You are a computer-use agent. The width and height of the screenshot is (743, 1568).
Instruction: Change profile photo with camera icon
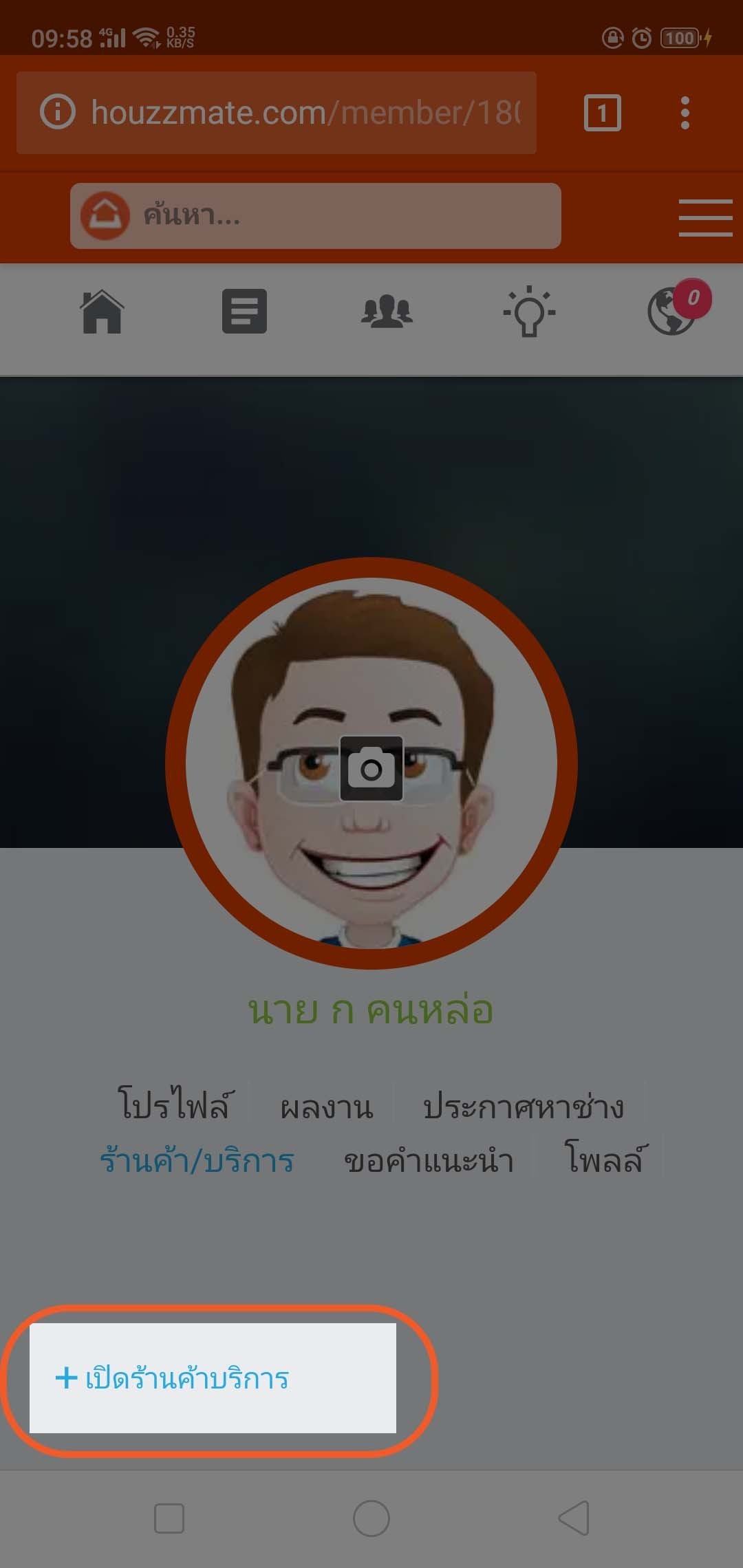(x=371, y=768)
